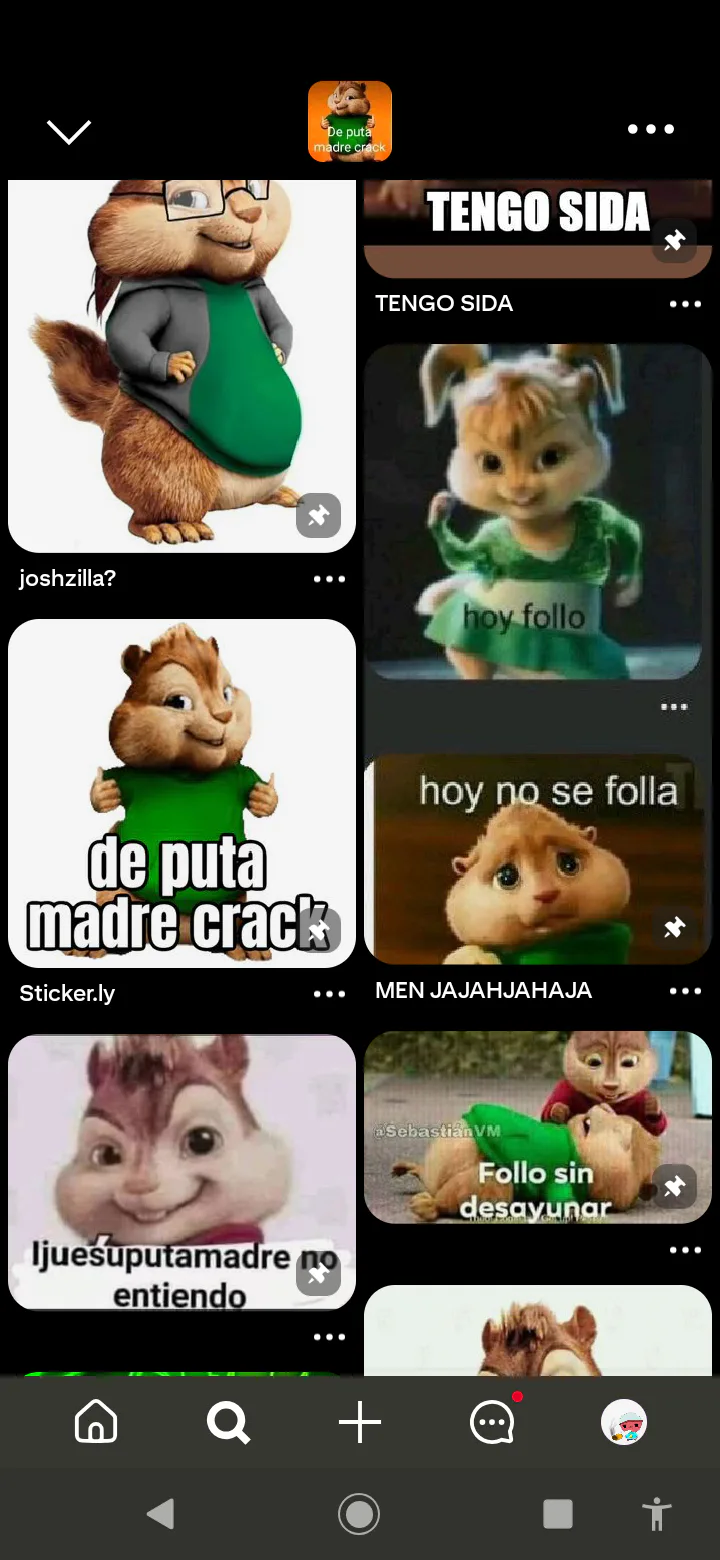720x1560 pixels.
Task: Open options for MEN JAJAHJAHAJA pin
Action: pos(685,991)
